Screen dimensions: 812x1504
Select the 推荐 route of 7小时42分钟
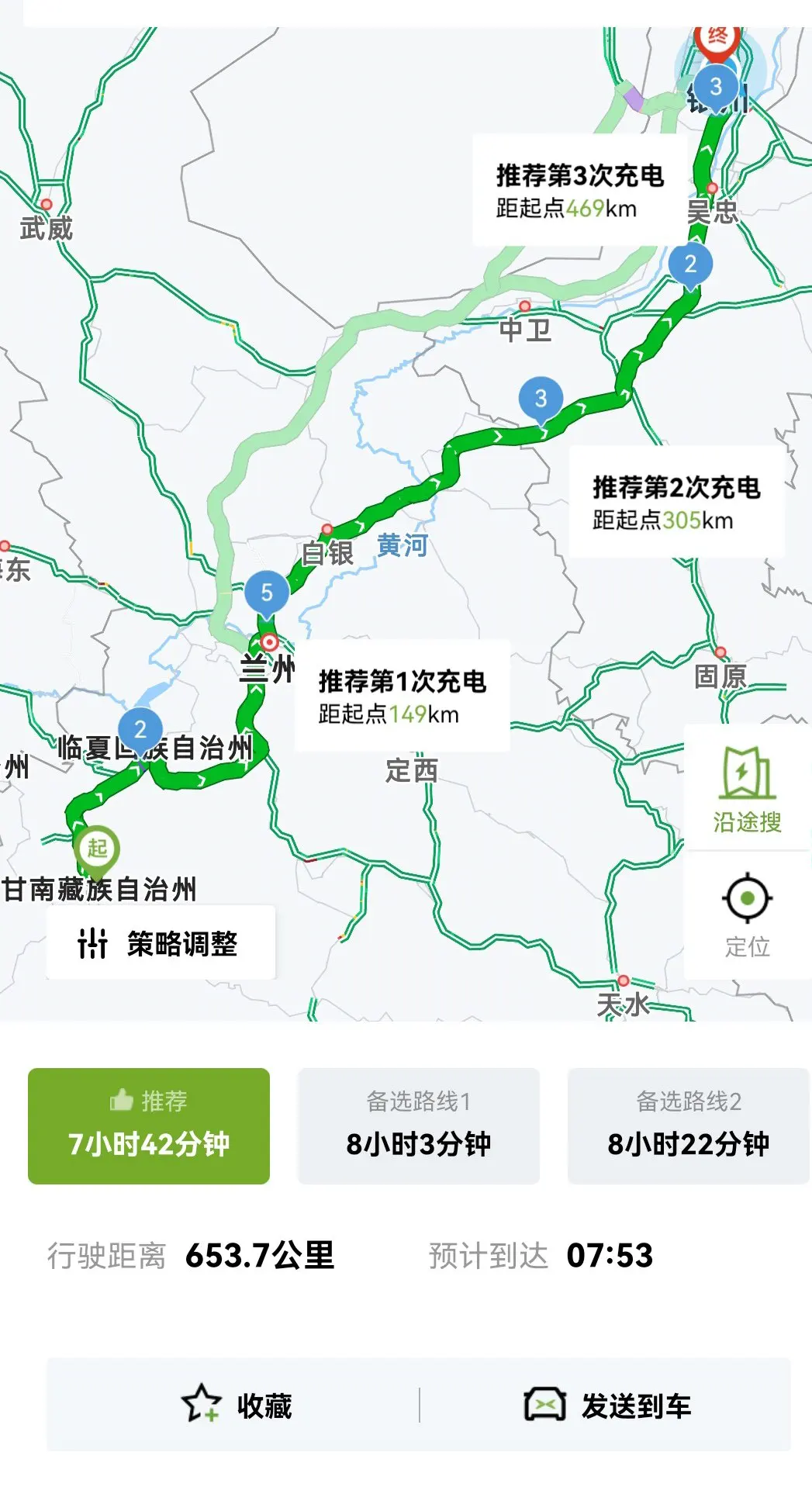[x=149, y=1125]
